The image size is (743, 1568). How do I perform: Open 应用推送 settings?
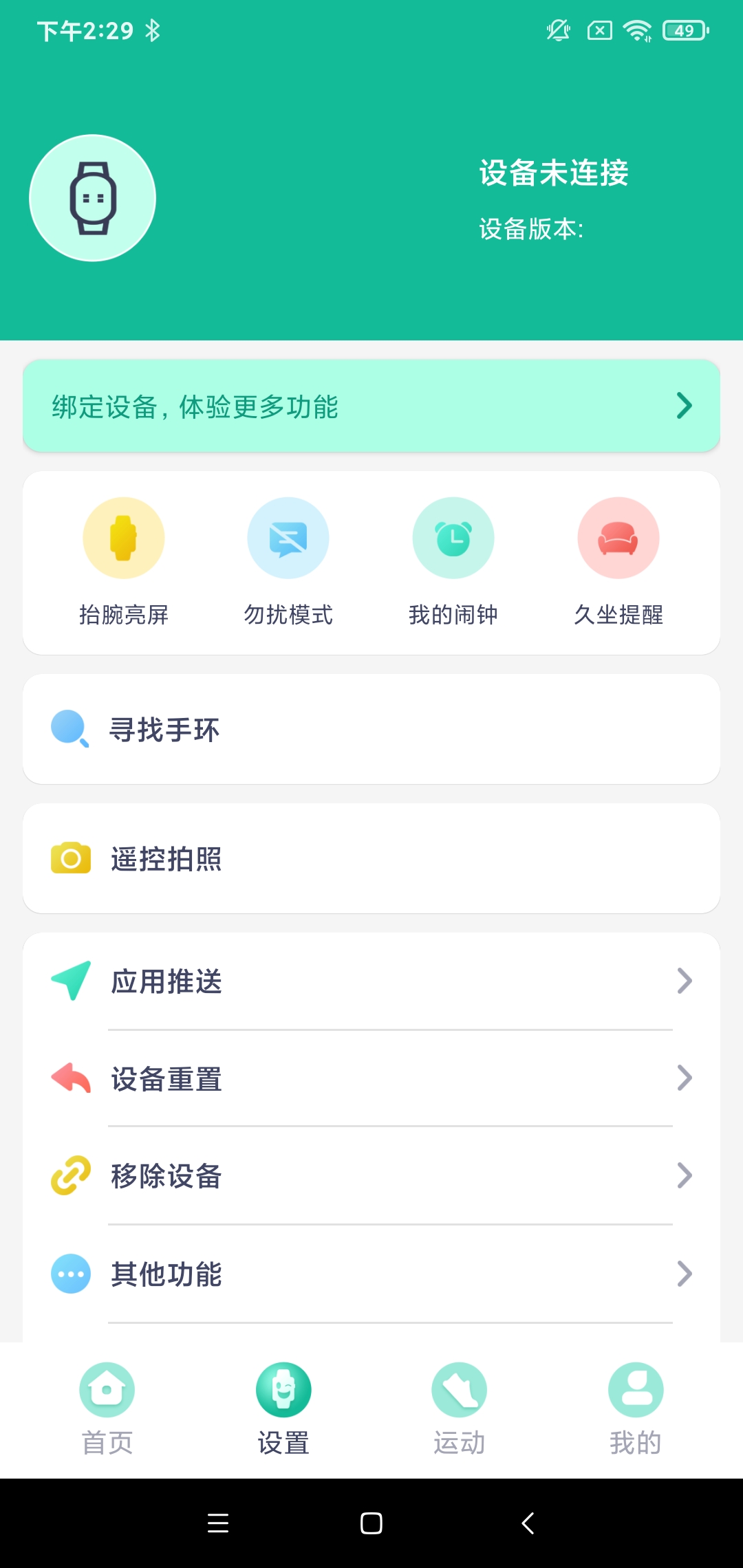pos(371,981)
